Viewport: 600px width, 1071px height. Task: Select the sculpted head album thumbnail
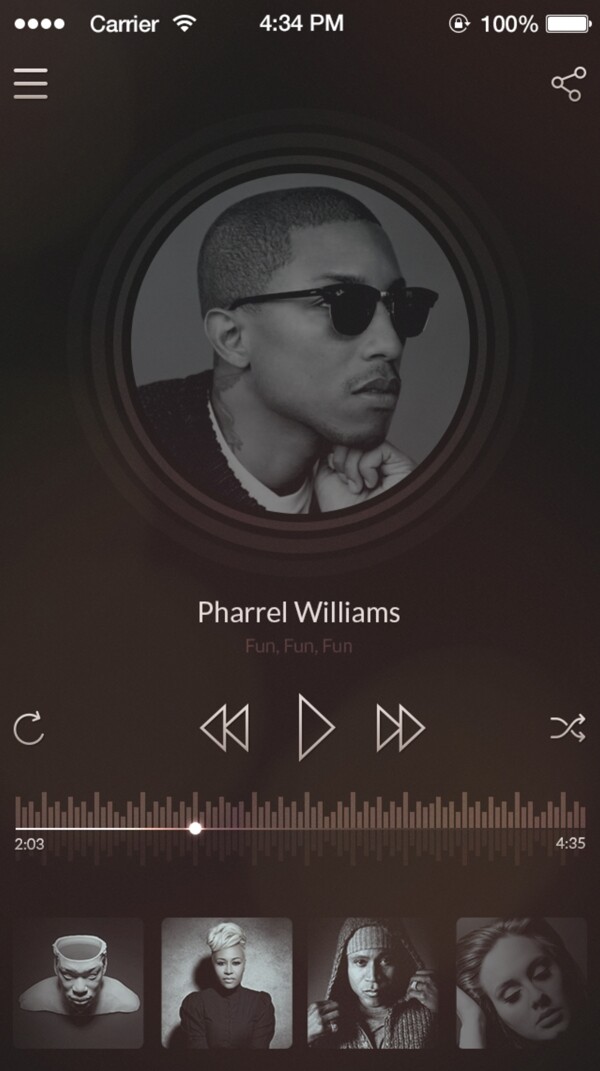pos(78,983)
